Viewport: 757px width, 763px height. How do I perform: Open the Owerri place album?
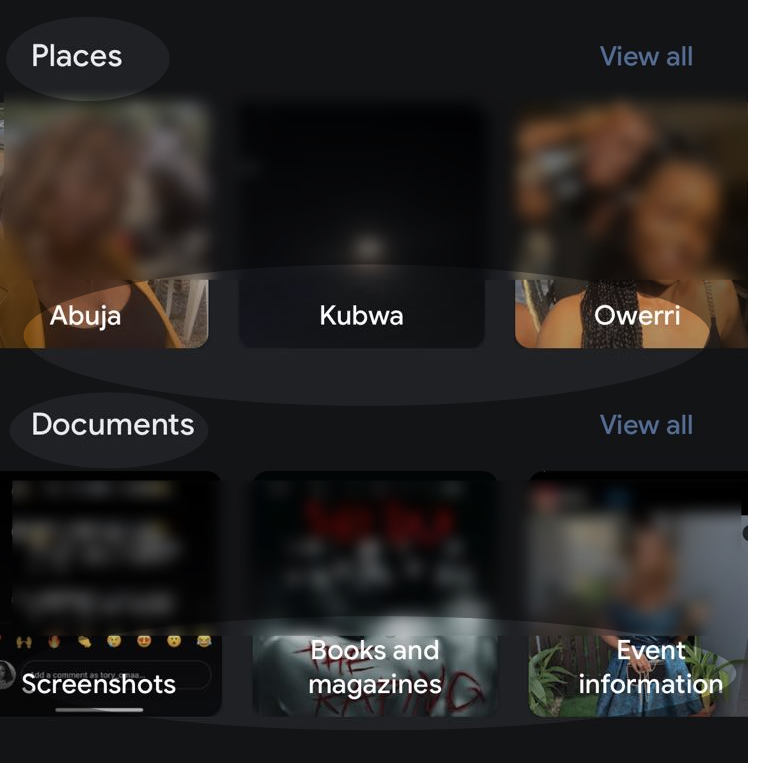pos(631,225)
